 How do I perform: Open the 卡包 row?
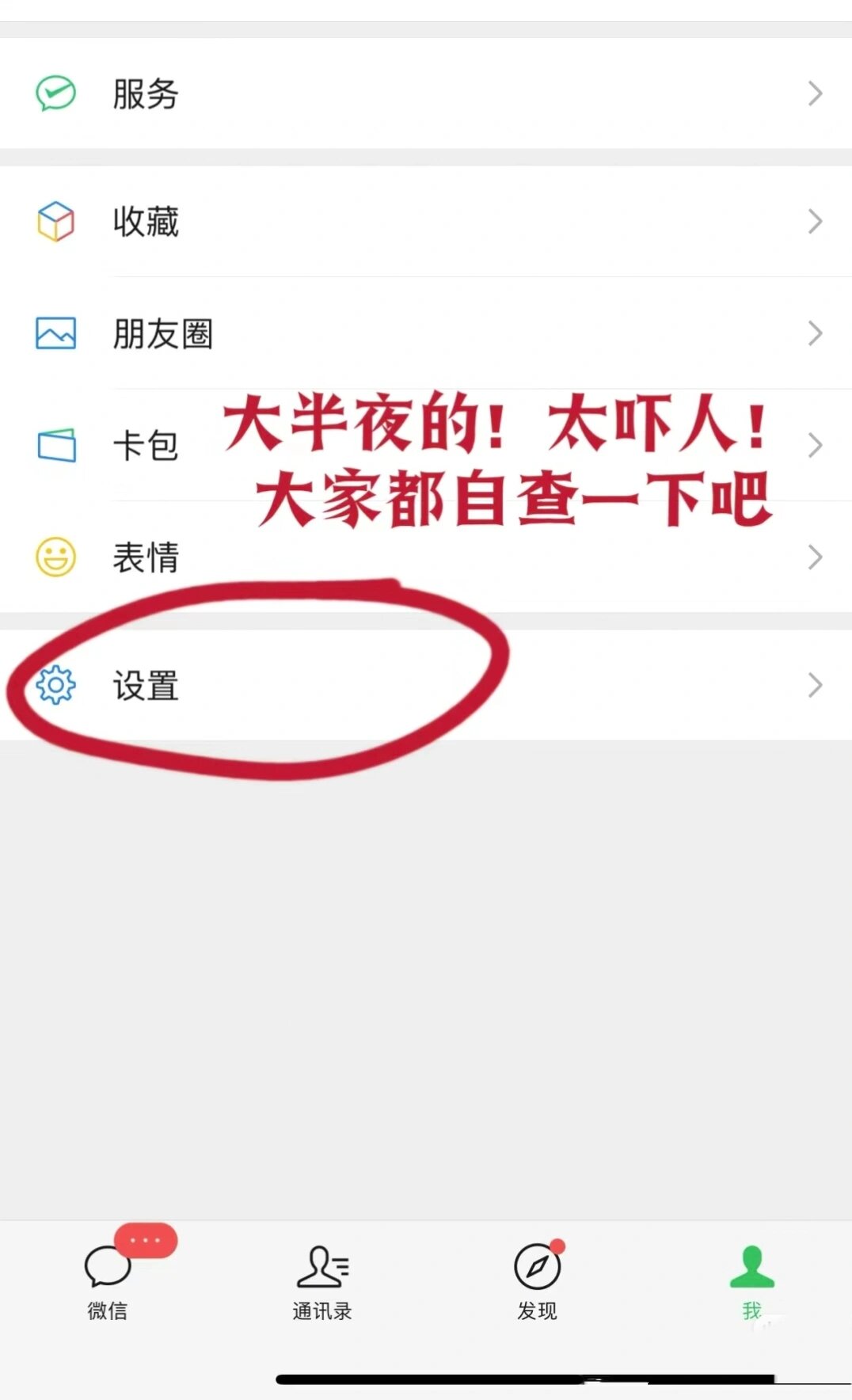click(x=426, y=445)
